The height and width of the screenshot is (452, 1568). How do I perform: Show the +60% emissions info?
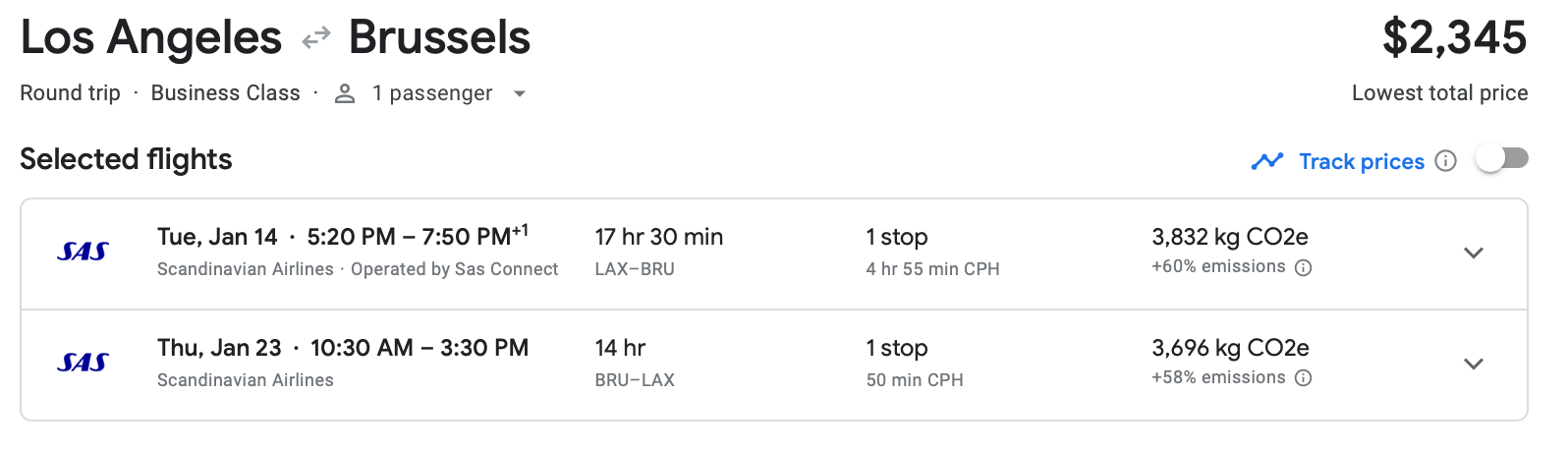(x=1303, y=268)
